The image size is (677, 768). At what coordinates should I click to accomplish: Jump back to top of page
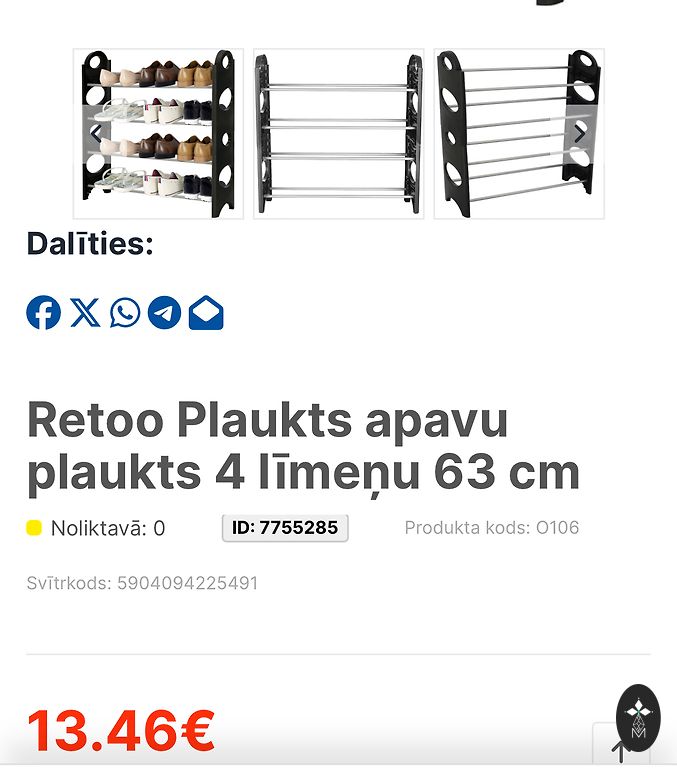coord(621,750)
